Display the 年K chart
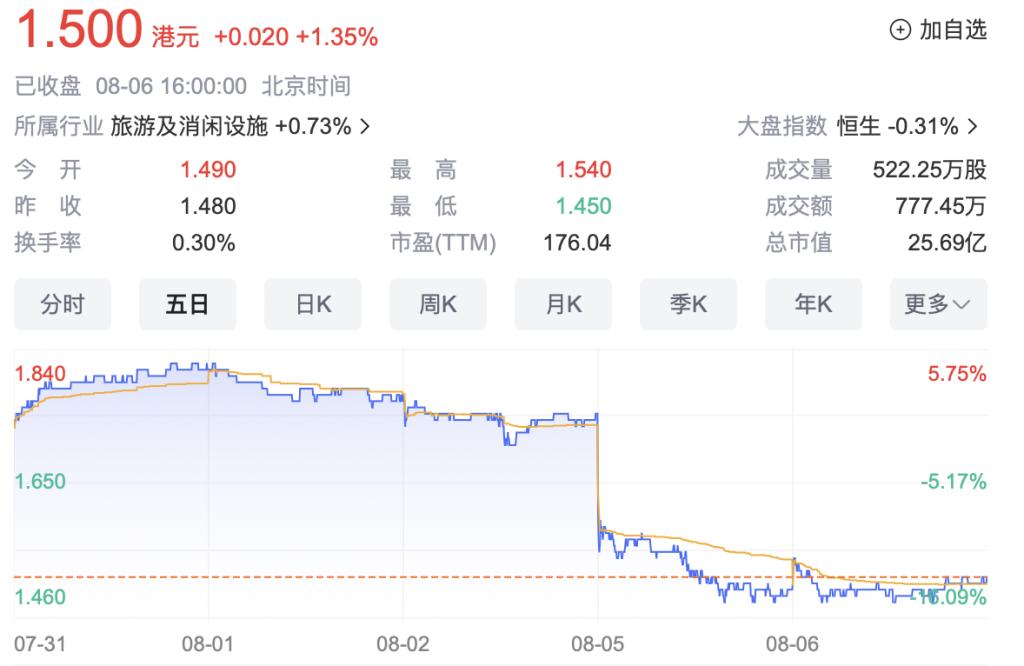The width and height of the screenshot is (1024, 666). [813, 304]
